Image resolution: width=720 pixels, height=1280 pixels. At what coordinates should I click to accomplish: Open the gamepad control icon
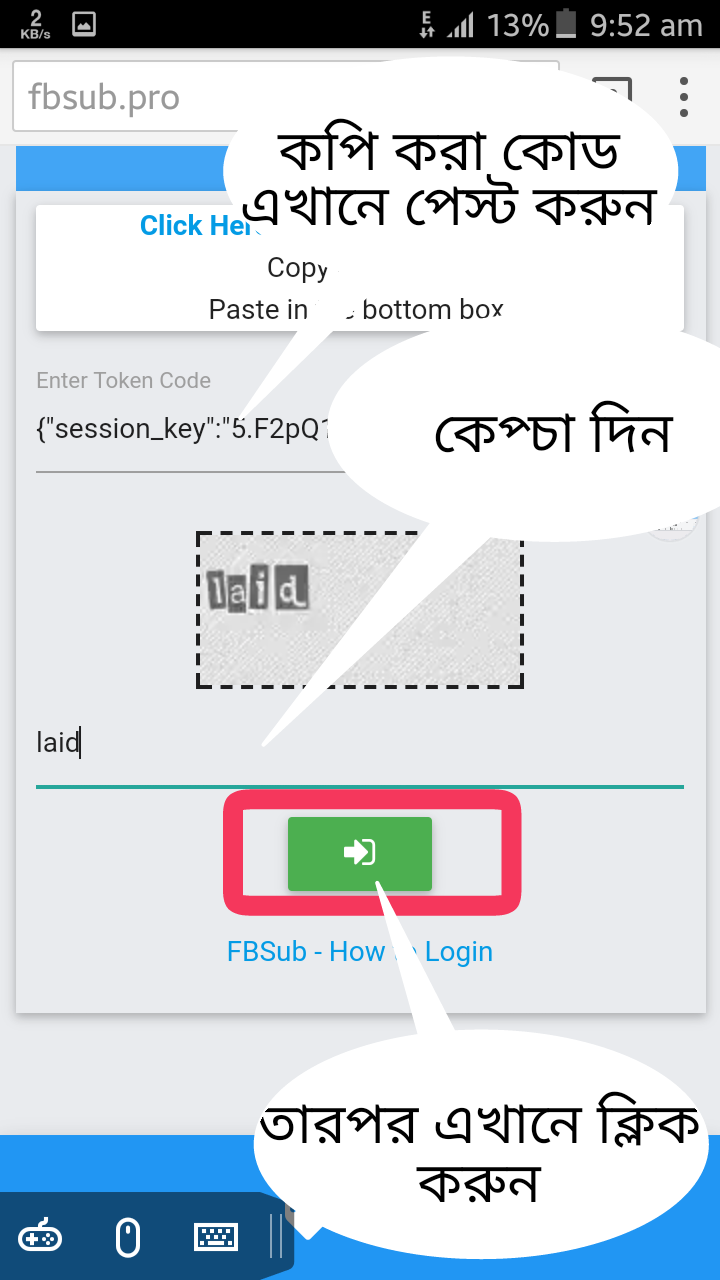pos(40,1238)
